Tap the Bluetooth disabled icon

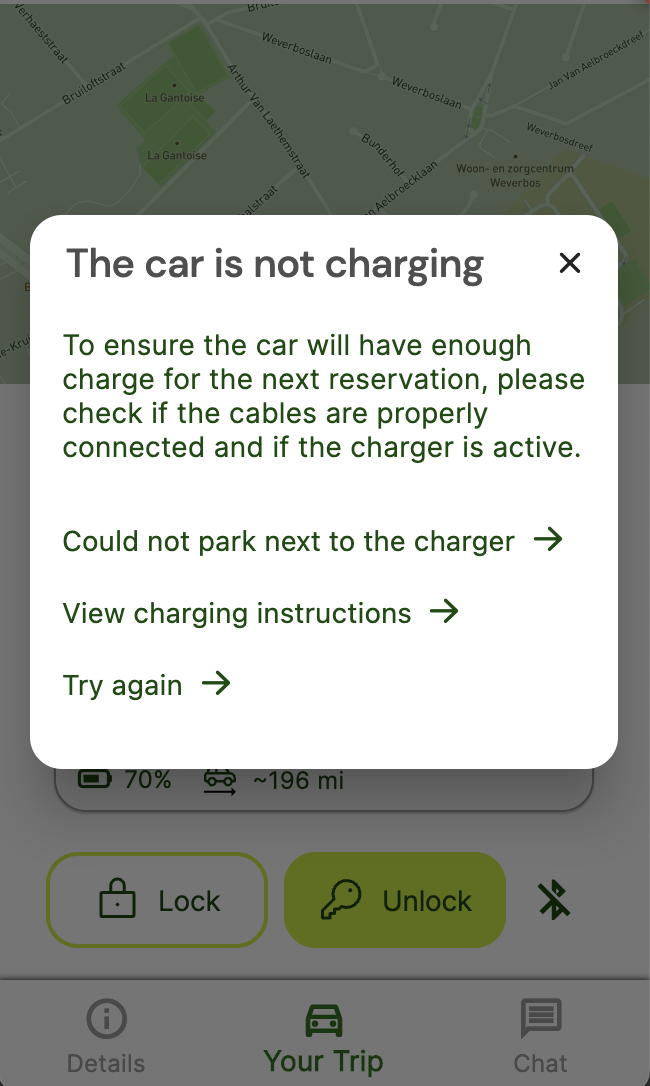[x=554, y=900]
